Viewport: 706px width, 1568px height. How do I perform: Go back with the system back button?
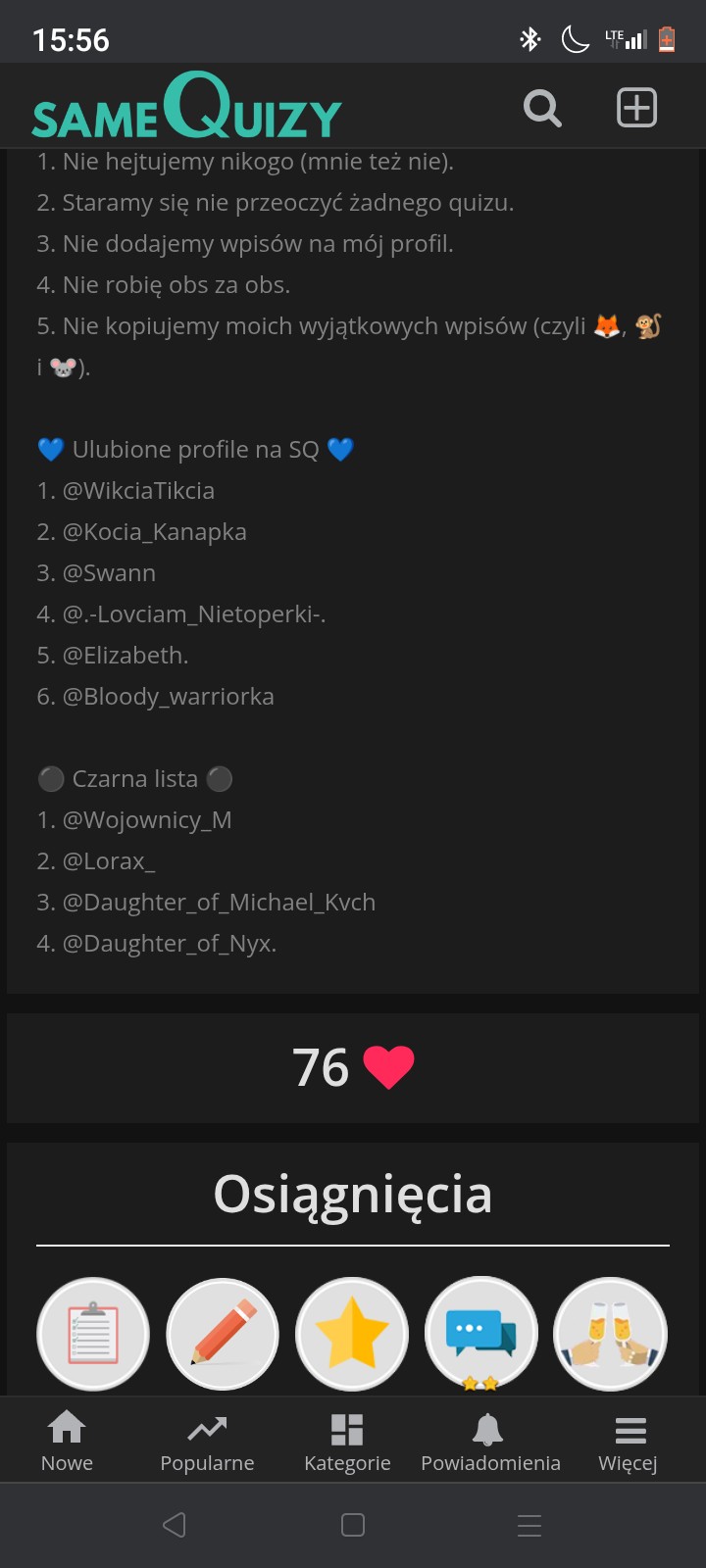click(175, 1525)
